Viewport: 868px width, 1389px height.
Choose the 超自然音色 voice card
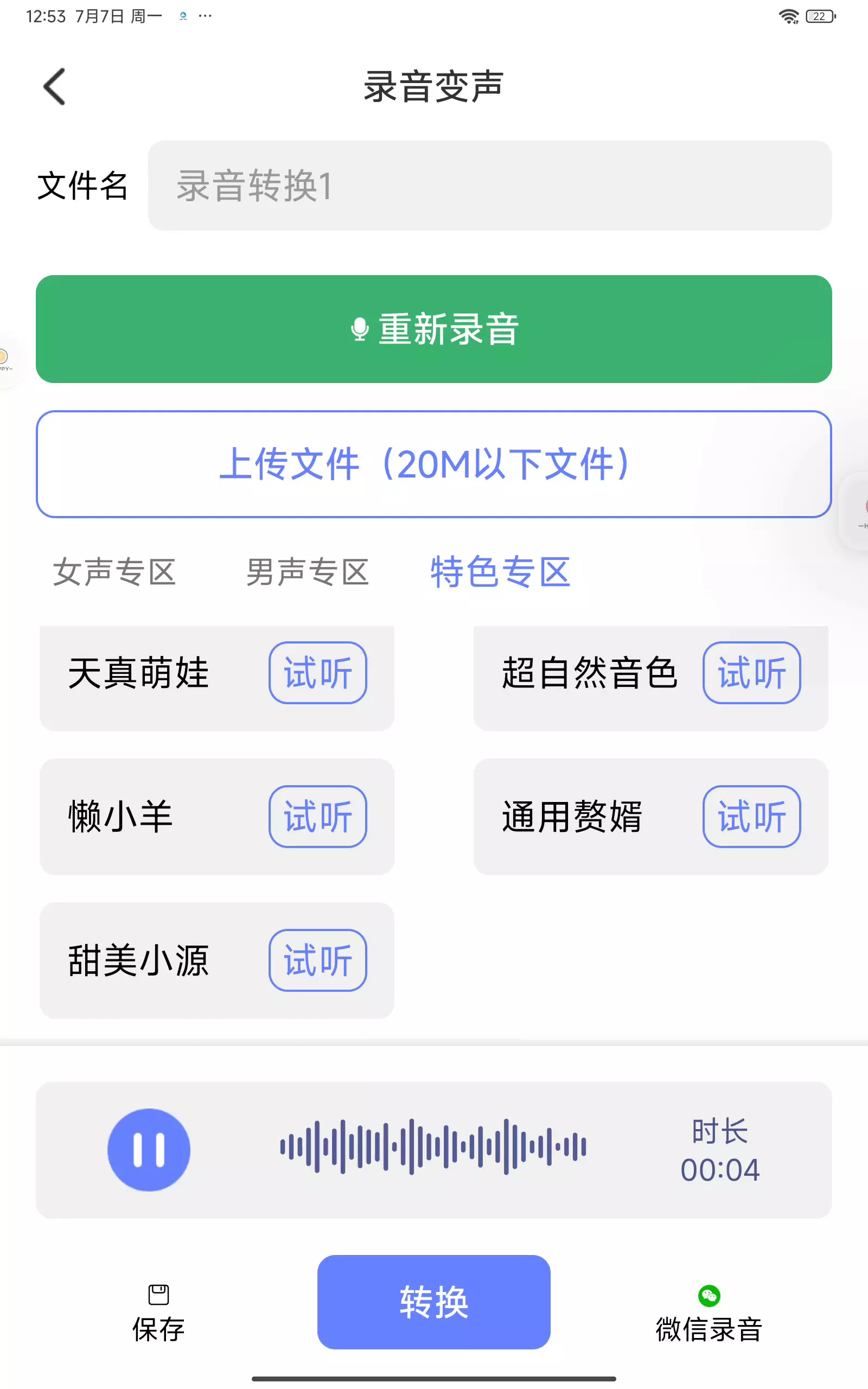[651, 678]
